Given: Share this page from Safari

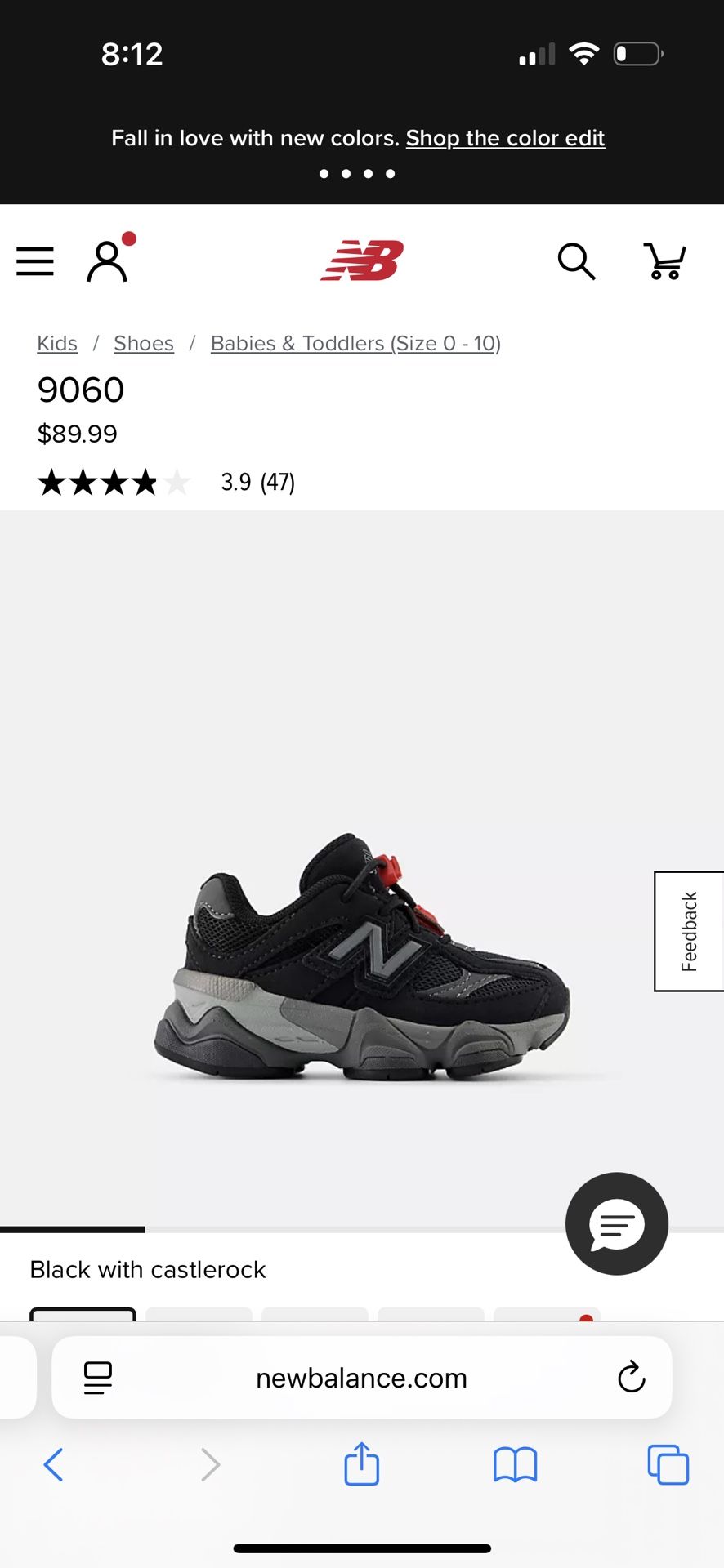Looking at the screenshot, I should click(x=361, y=1463).
